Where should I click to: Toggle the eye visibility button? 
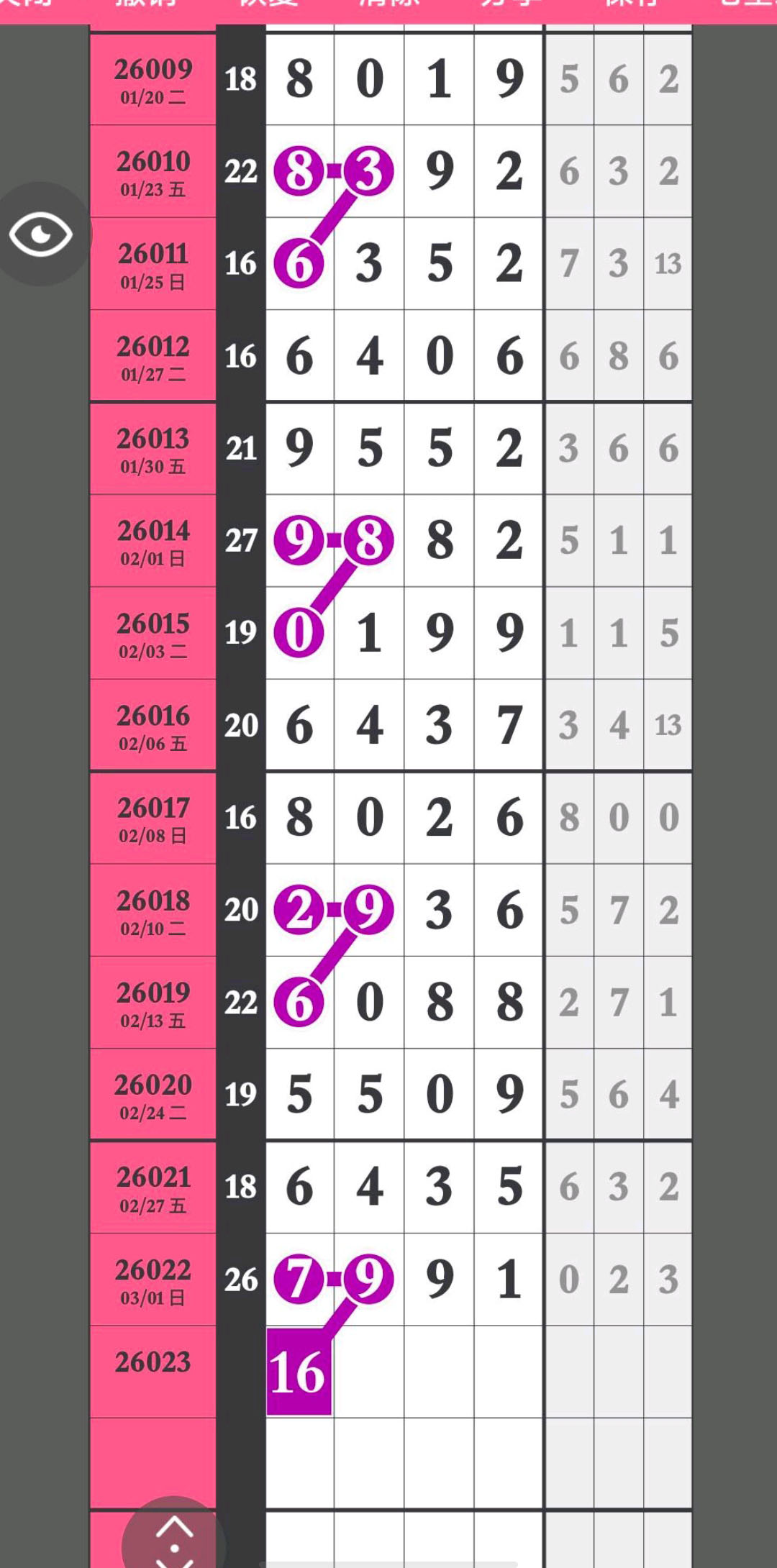pos(41,234)
